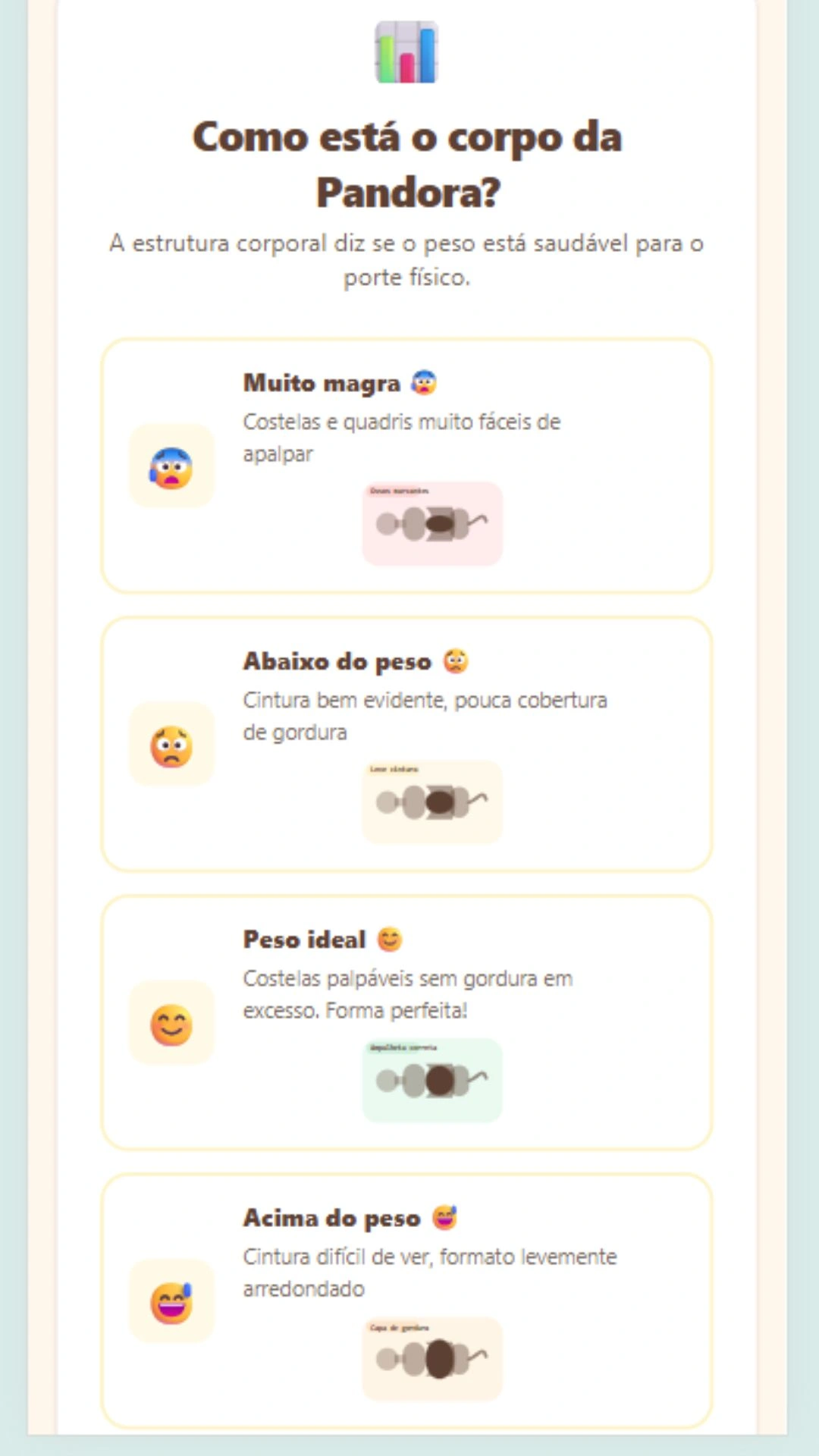This screenshot has width=819, height=1456.
Task: Choose the Abaixo do peso card
Action: [x=406, y=744]
